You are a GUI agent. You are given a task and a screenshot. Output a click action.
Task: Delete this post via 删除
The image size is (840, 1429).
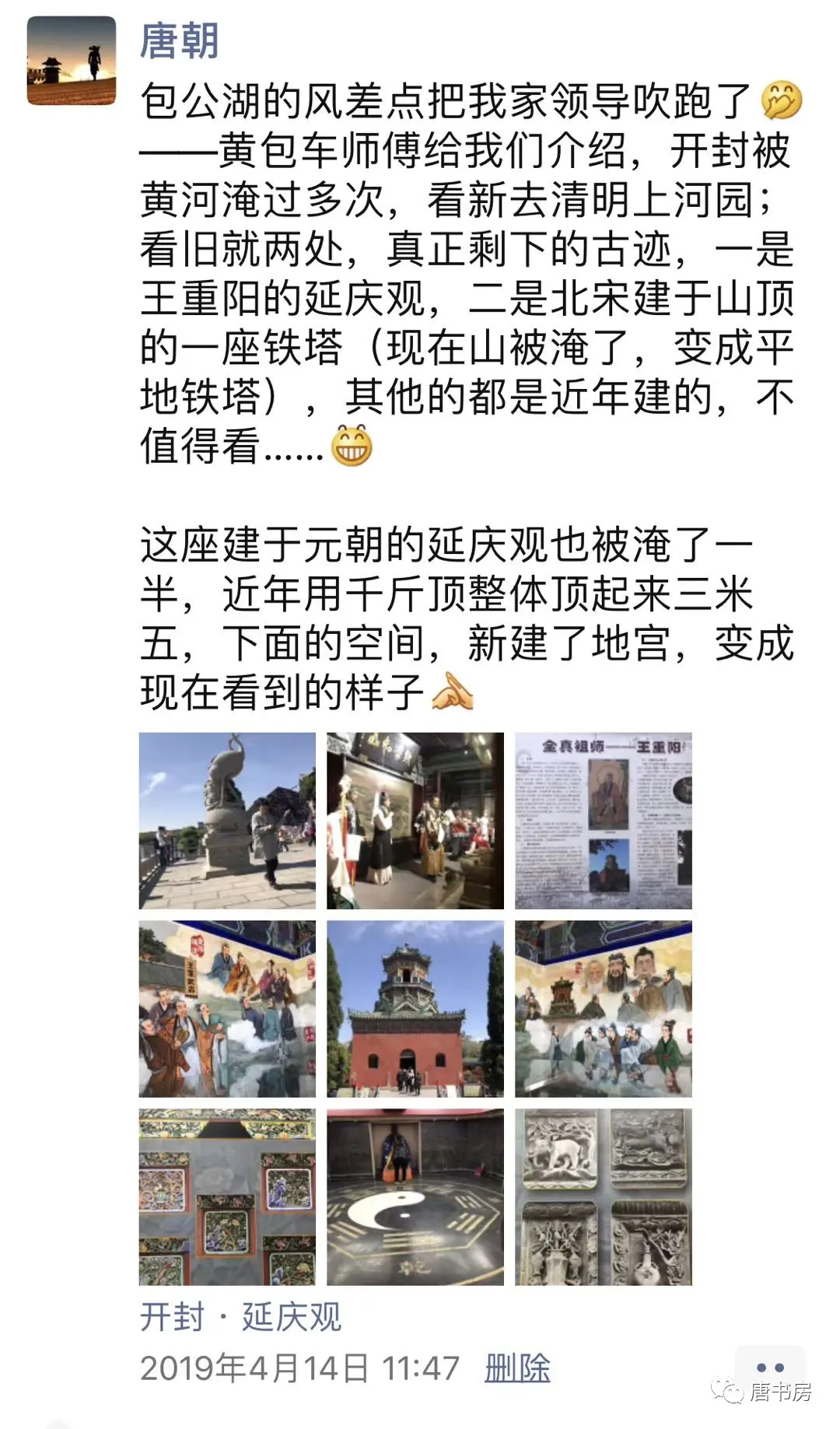(517, 1368)
